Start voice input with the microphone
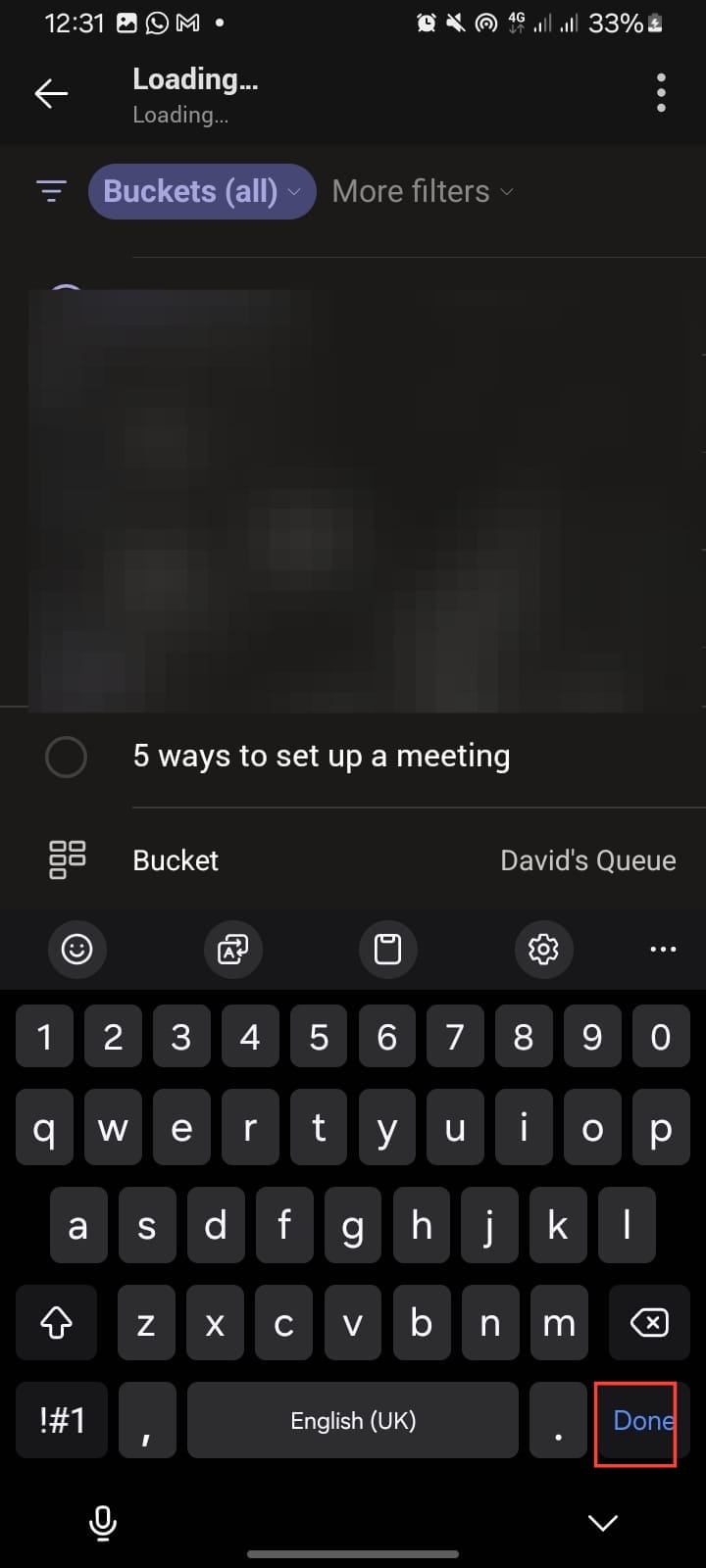Screen dimensions: 706x1568 coord(102,1522)
